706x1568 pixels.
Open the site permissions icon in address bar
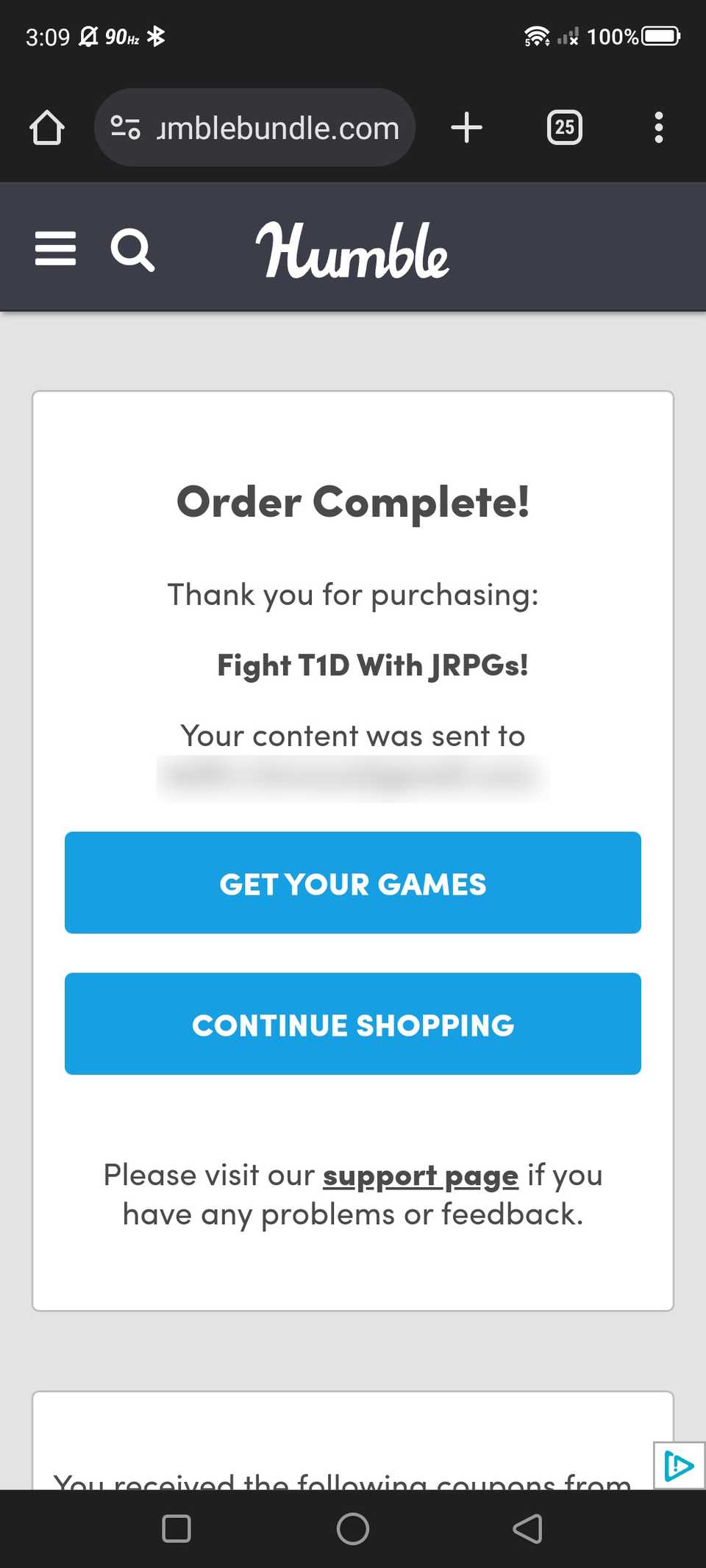tap(126, 127)
